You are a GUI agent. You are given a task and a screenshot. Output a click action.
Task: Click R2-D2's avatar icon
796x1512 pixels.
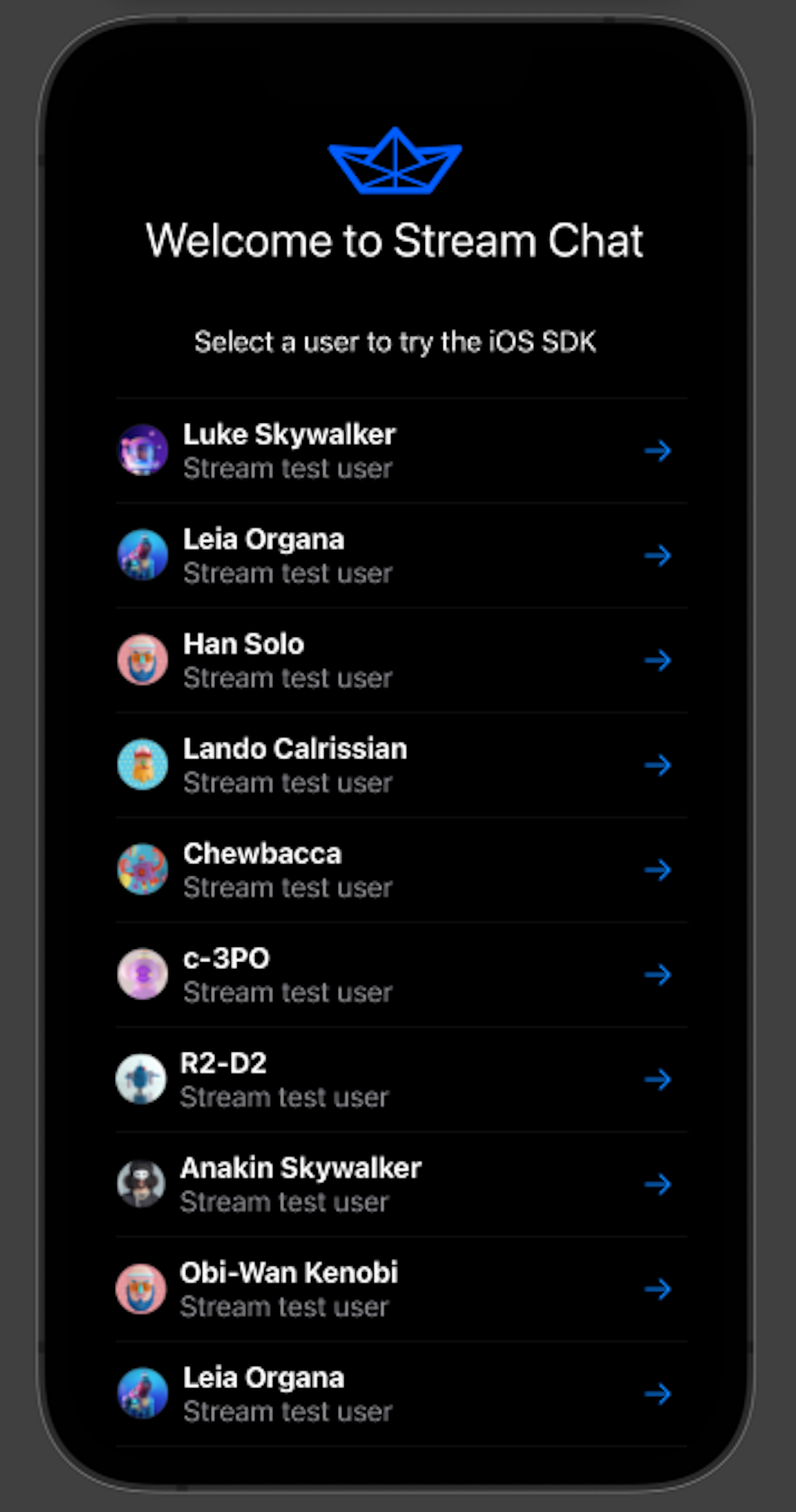pyautogui.click(x=142, y=1079)
